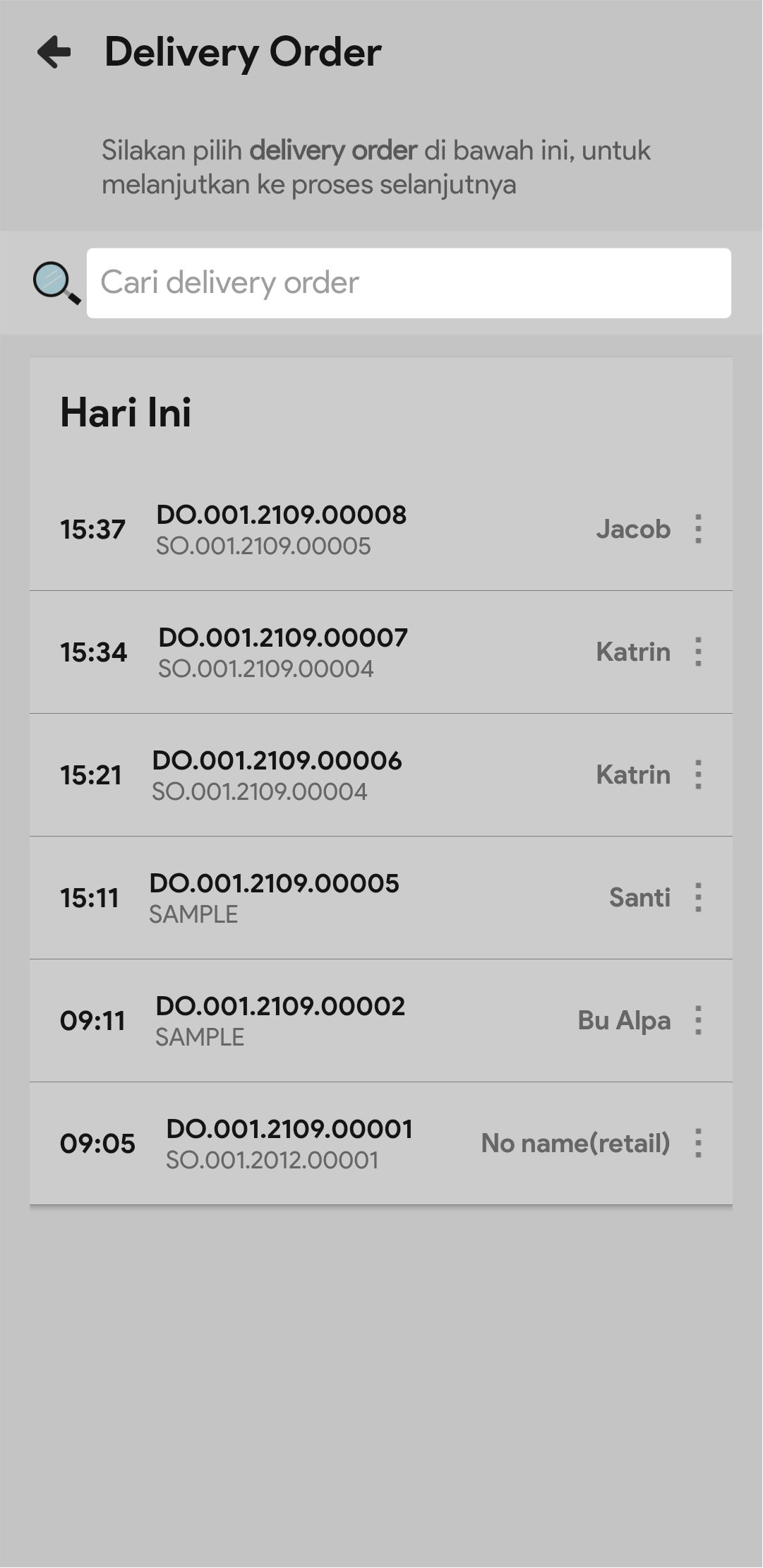Open delivery order DO.001.2109.00008 for Jacob
This screenshot has width=763, height=1568.
(281, 529)
